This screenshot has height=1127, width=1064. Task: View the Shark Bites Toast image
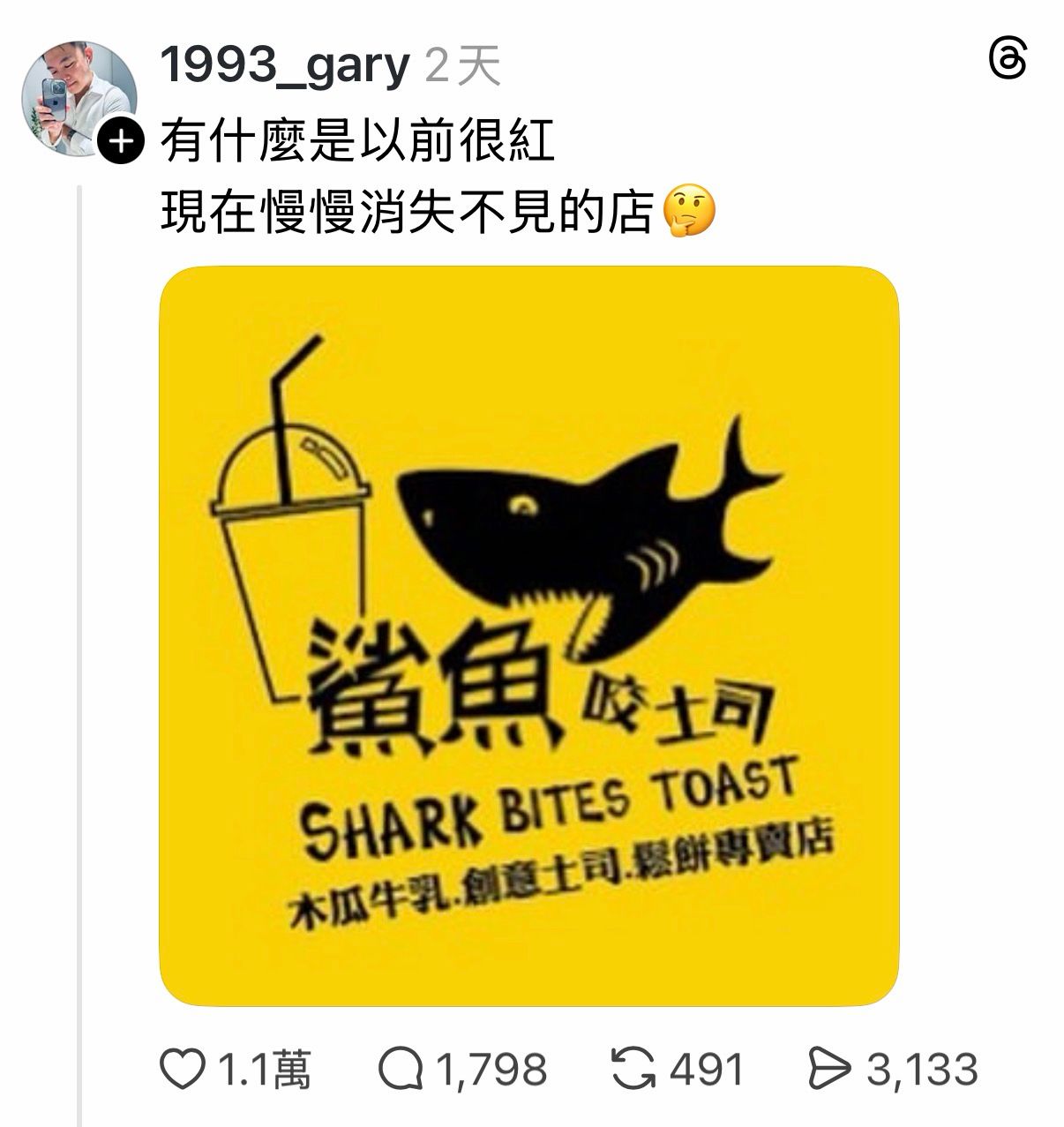528,635
